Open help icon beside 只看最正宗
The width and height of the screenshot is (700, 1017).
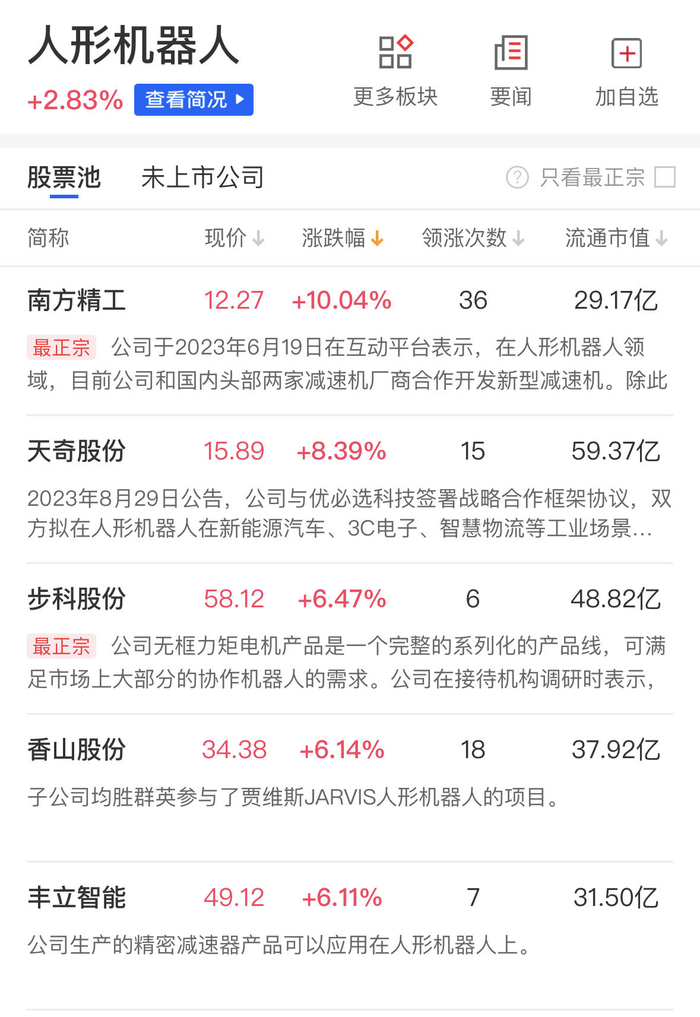click(517, 178)
